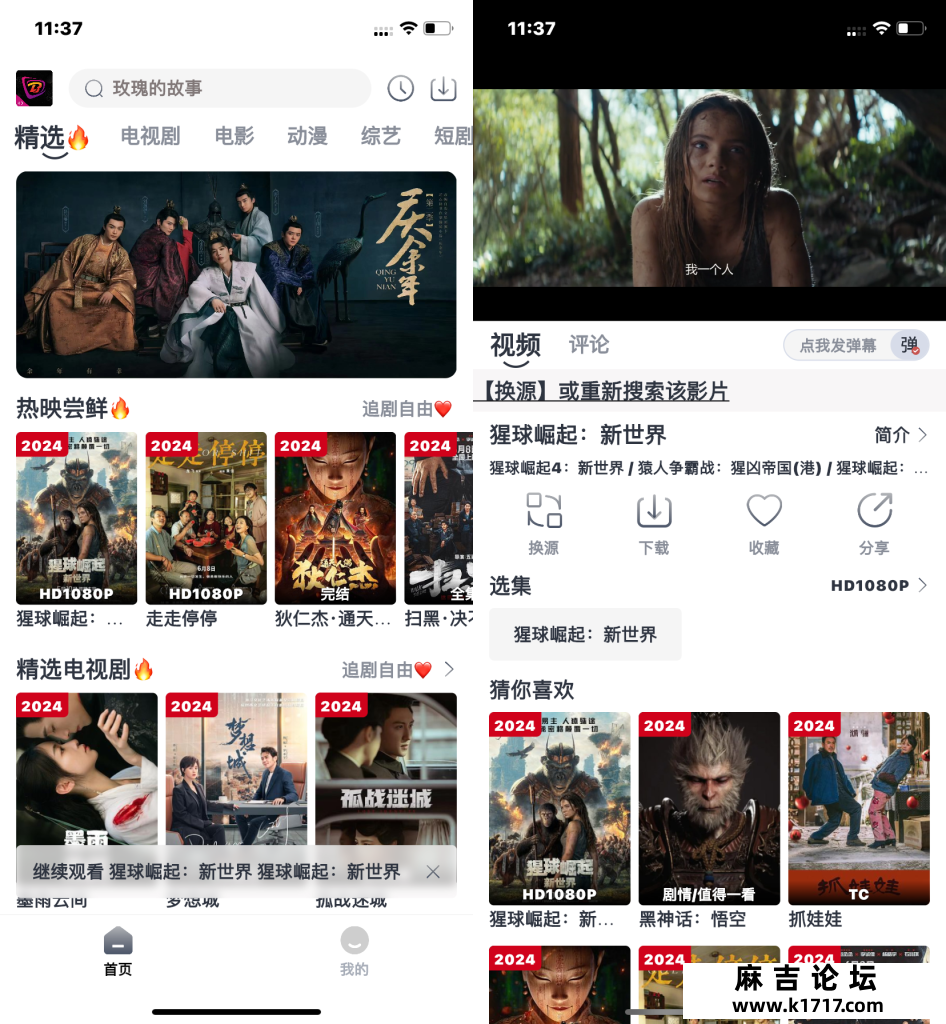The height and width of the screenshot is (1024, 946).
Task: Open the 庆余年 banner
Action: [236, 274]
